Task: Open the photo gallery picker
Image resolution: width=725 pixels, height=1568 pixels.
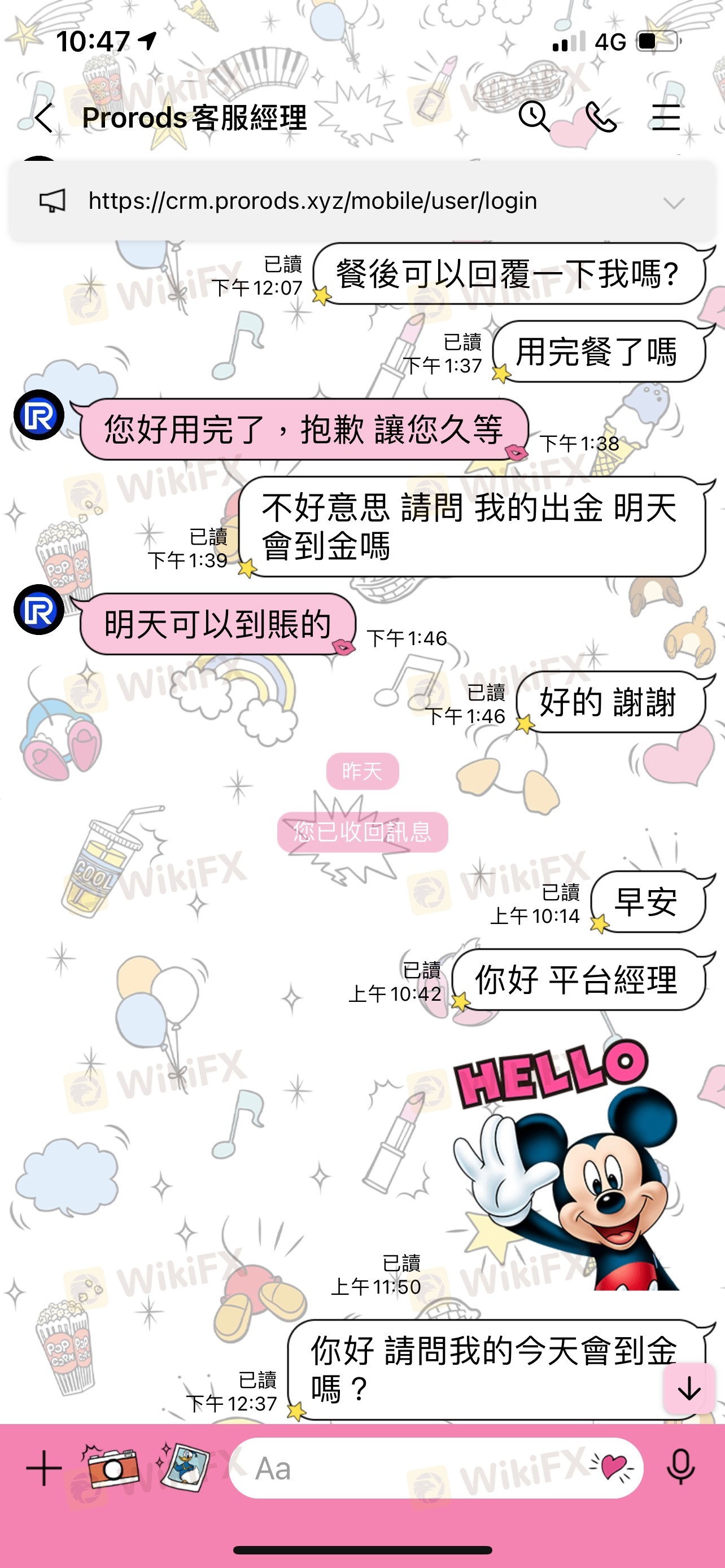Action: 185,1466
